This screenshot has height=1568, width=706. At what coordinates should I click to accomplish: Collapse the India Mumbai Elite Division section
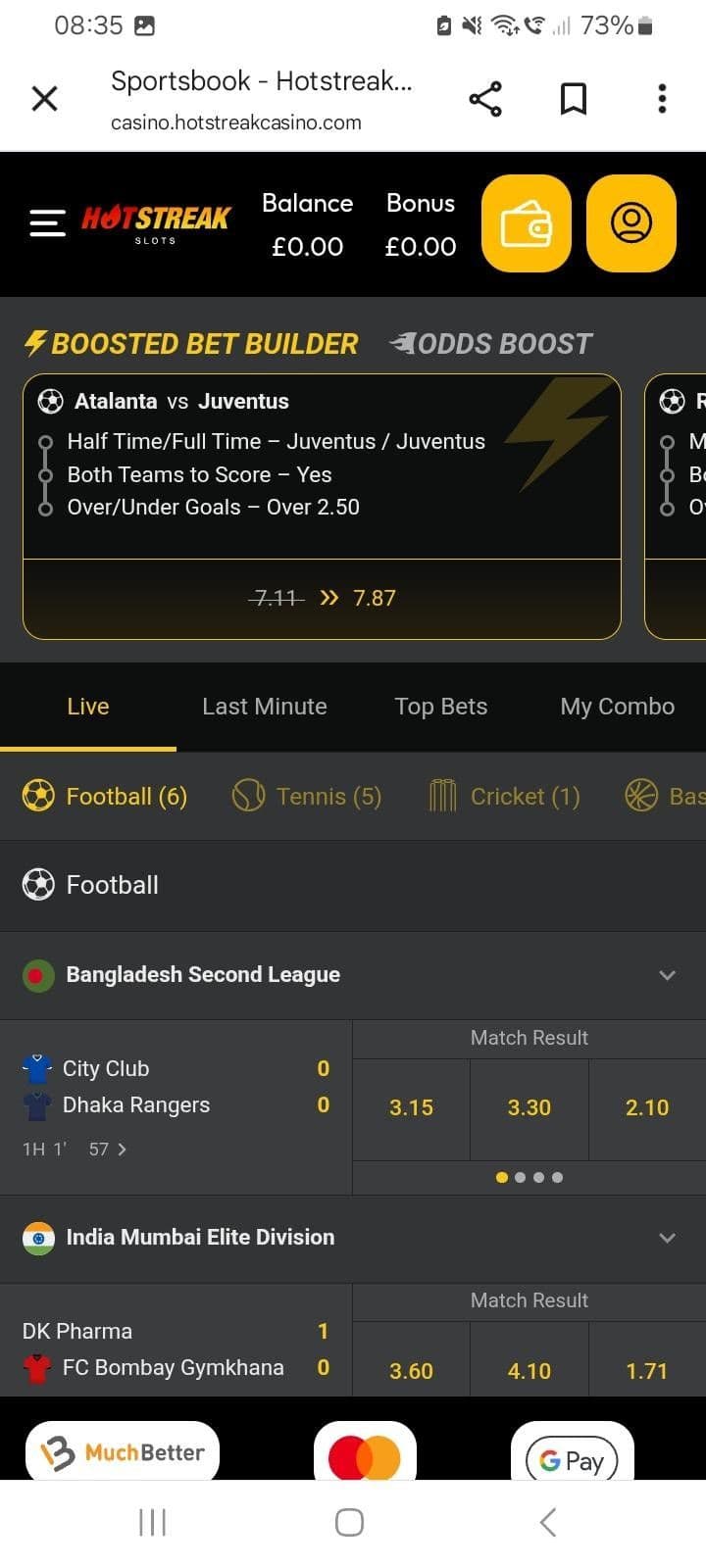pos(668,1238)
